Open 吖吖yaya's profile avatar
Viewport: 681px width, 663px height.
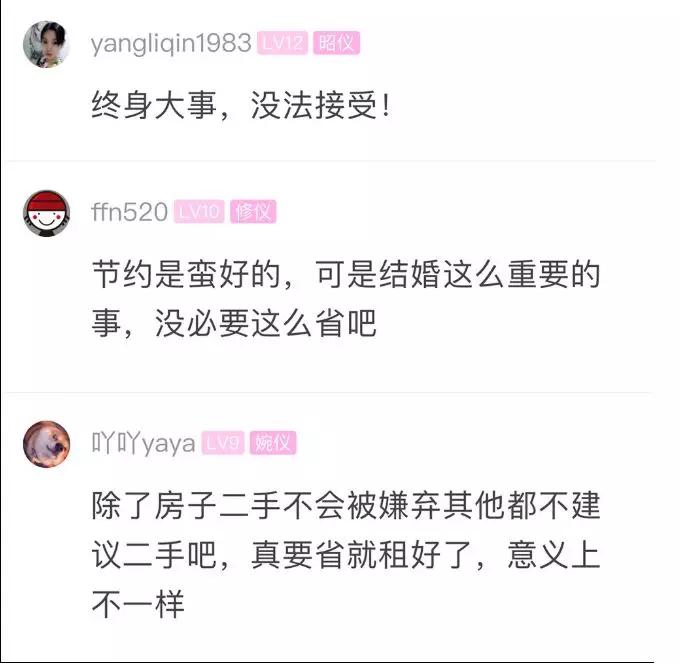pos(46,444)
